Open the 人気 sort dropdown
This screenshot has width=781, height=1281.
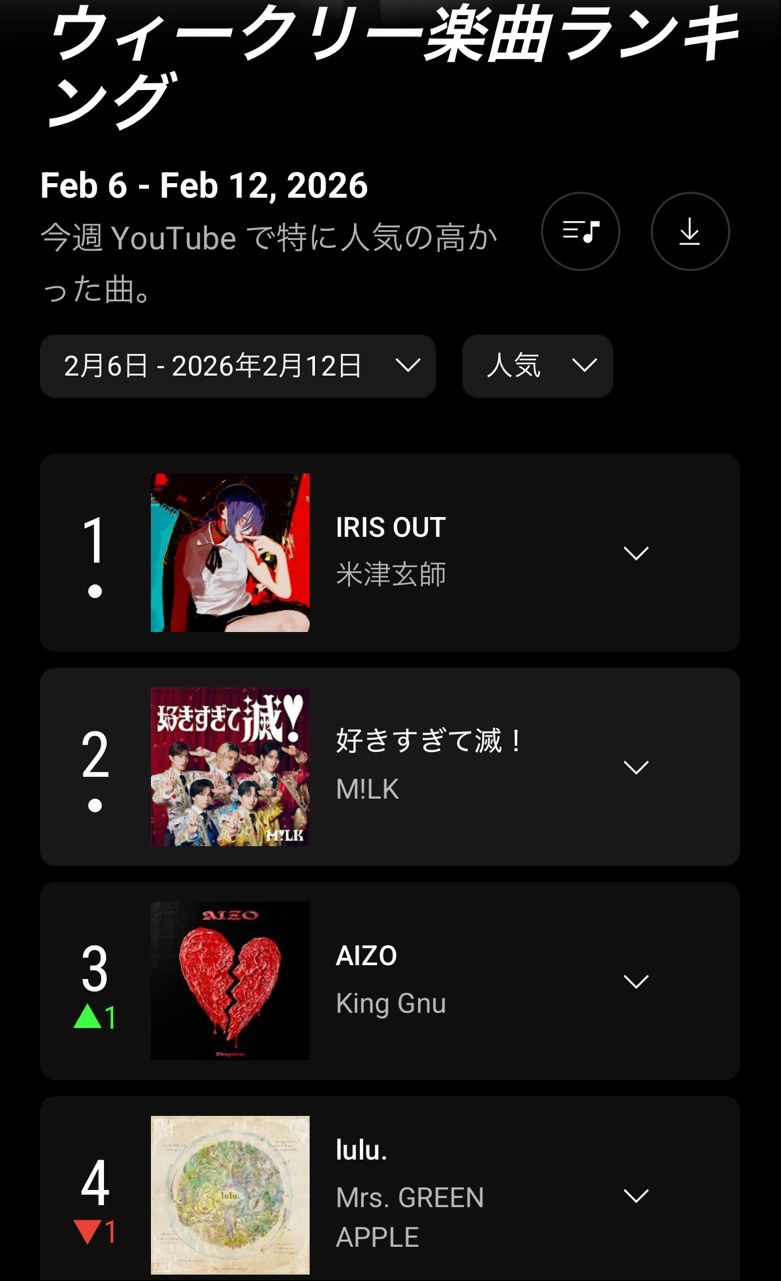click(x=537, y=366)
